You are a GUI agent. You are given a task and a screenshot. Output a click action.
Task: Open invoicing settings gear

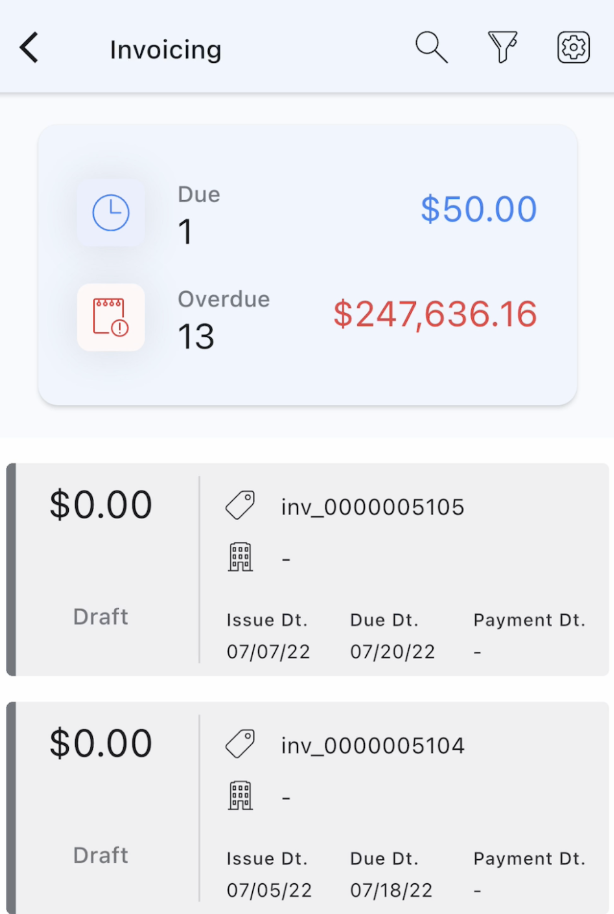(x=573, y=48)
